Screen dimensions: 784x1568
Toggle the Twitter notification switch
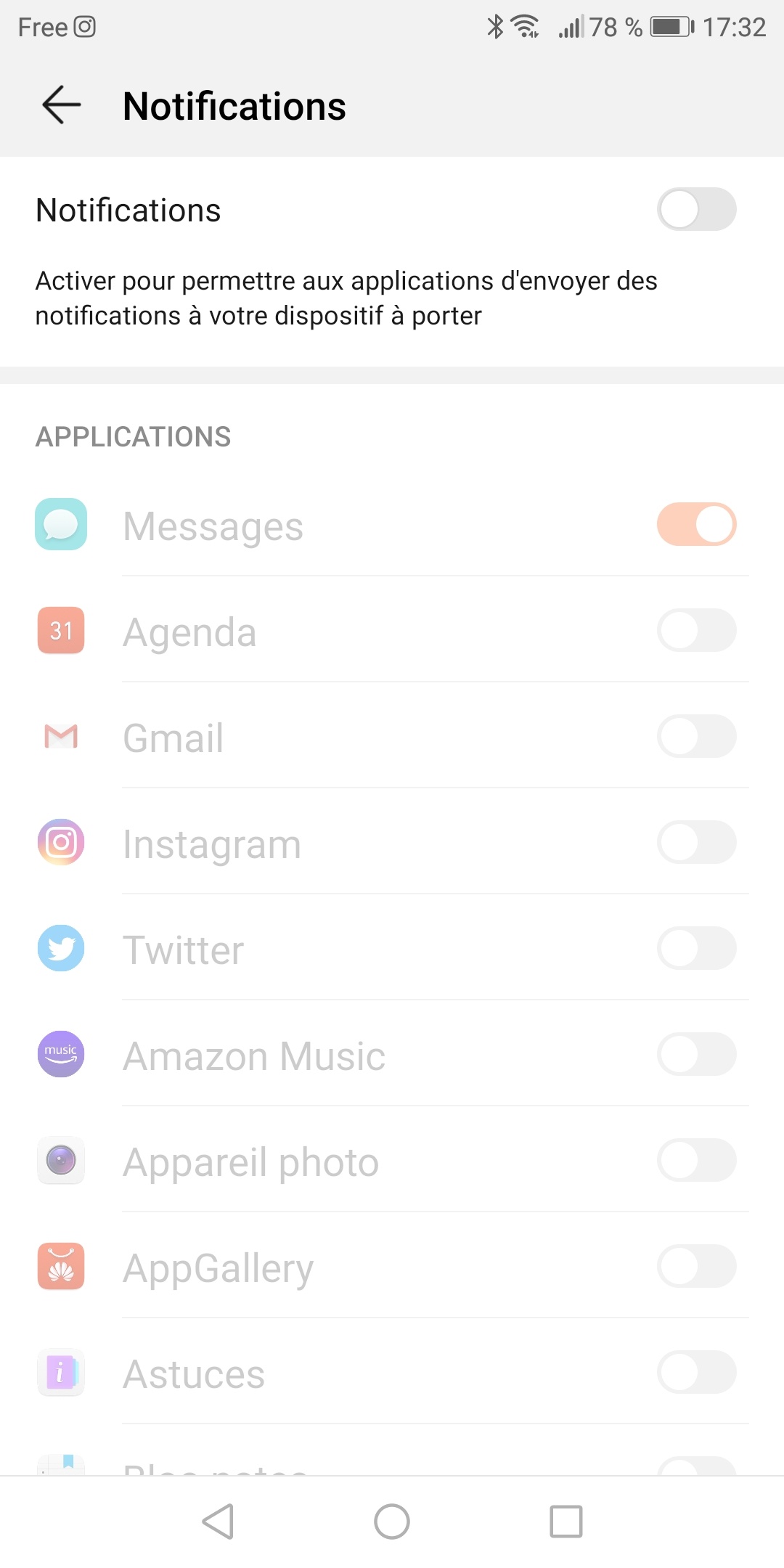point(696,948)
